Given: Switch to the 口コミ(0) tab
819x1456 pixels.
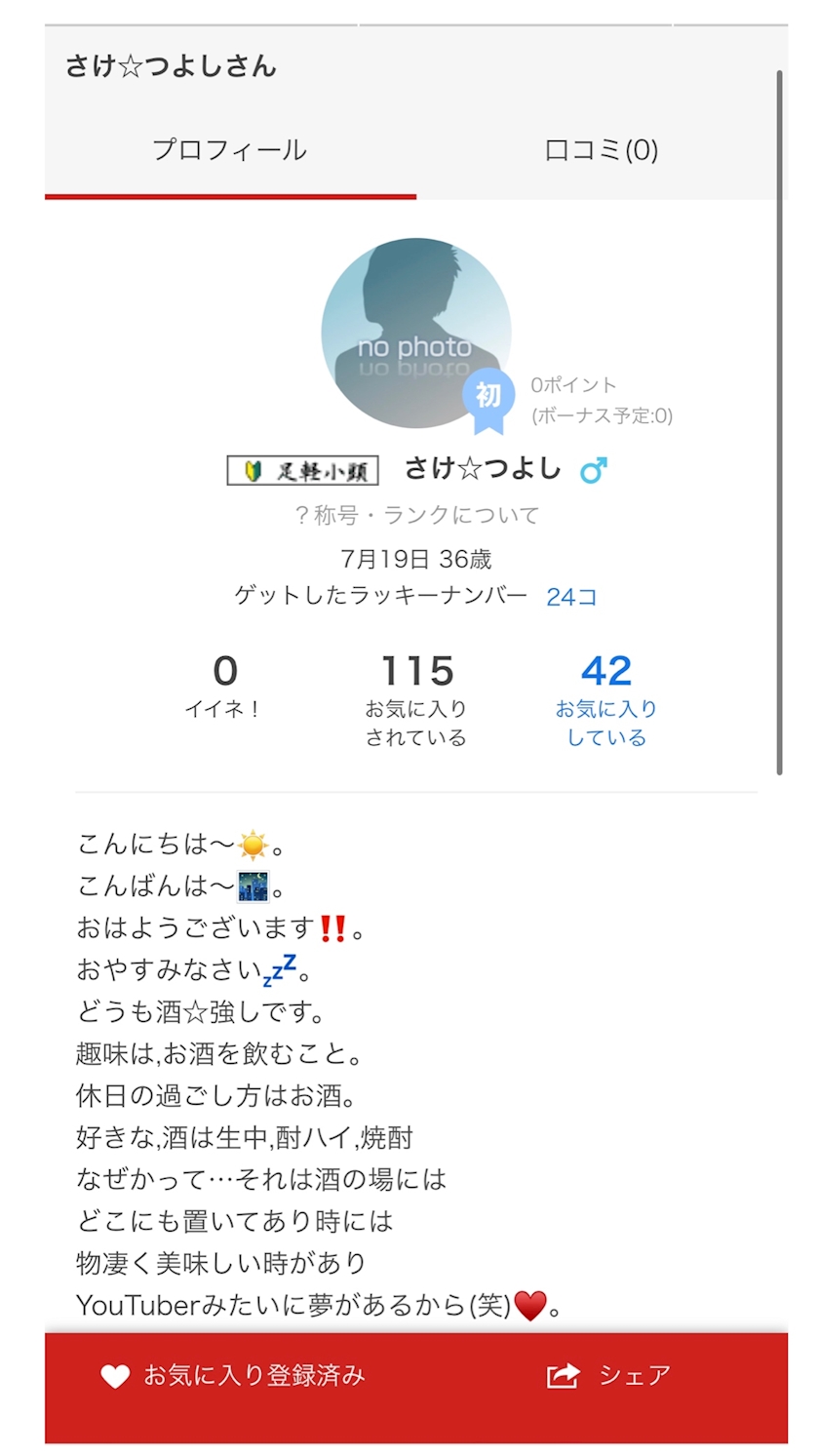Looking at the screenshot, I should [x=602, y=150].
